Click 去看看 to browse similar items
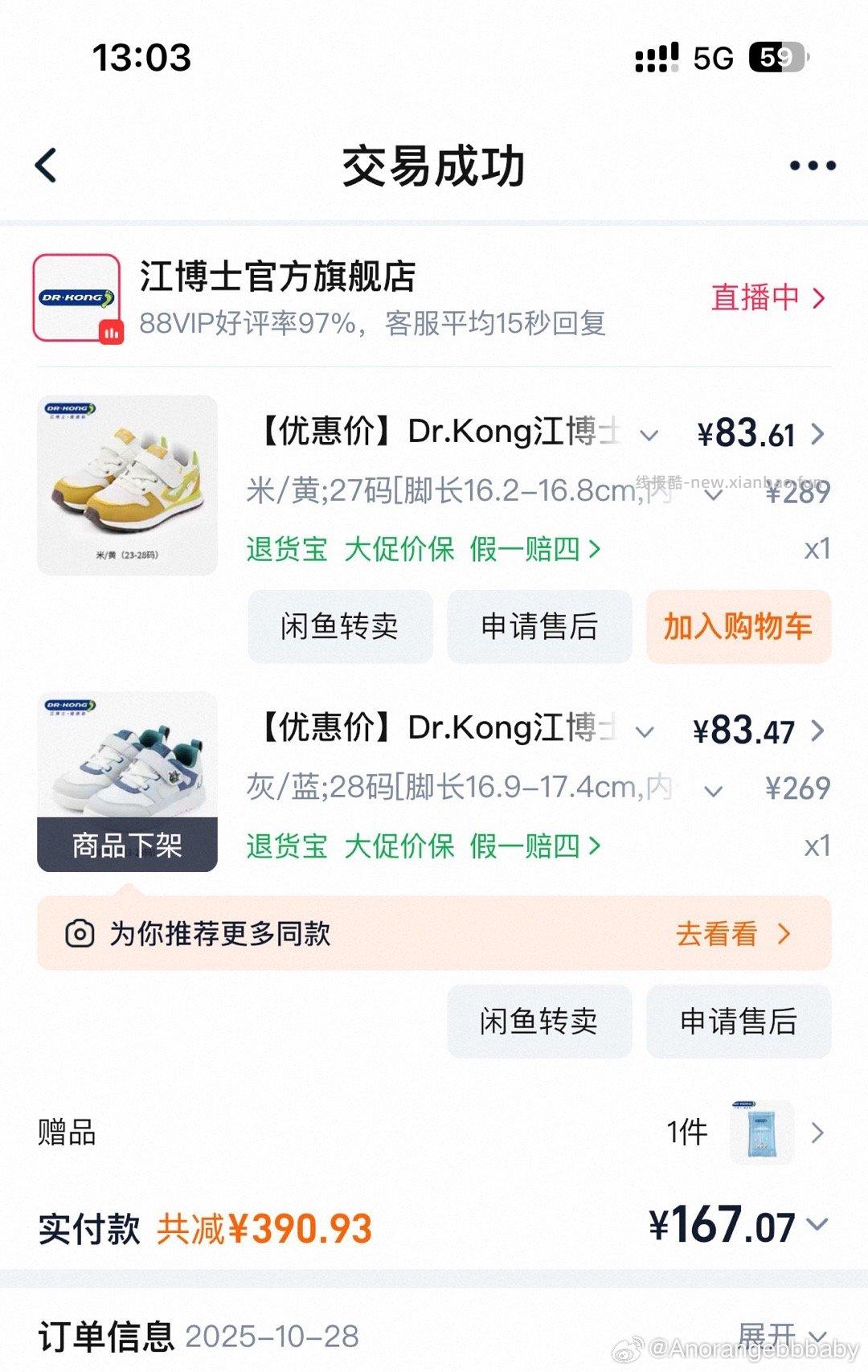Image resolution: width=868 pixels, height=1372 pixels. 719,932
